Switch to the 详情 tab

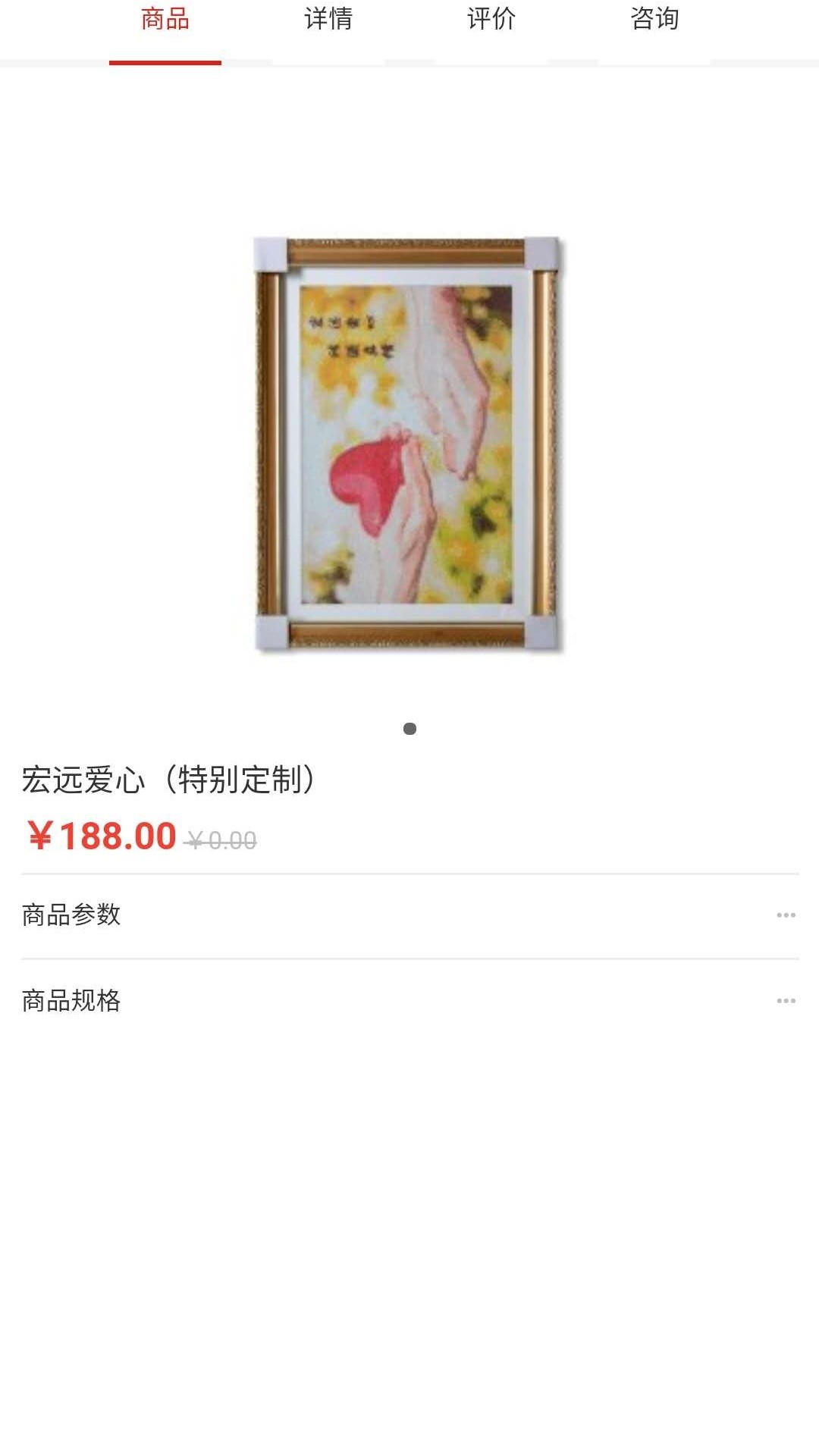point(328,20)
